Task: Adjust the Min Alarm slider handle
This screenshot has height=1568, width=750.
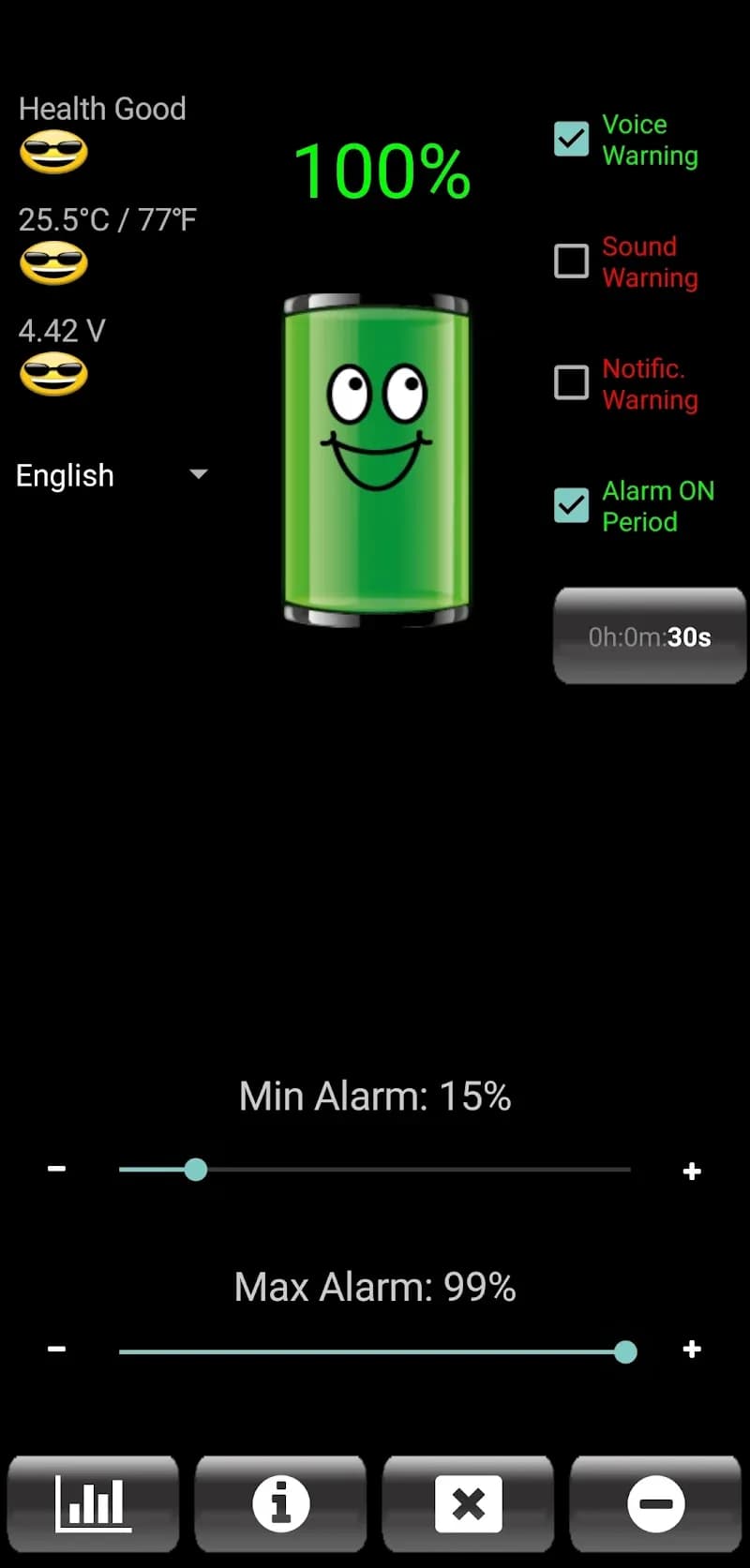Action: [195, 1170]
